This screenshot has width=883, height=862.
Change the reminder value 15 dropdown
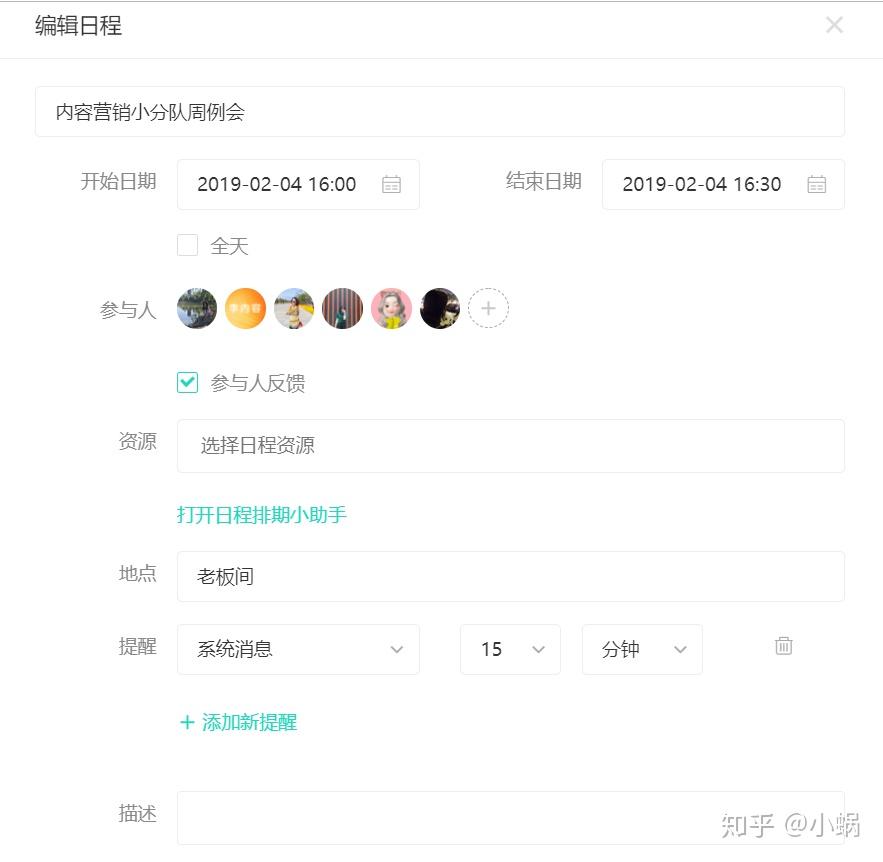[x=510, y=649]
